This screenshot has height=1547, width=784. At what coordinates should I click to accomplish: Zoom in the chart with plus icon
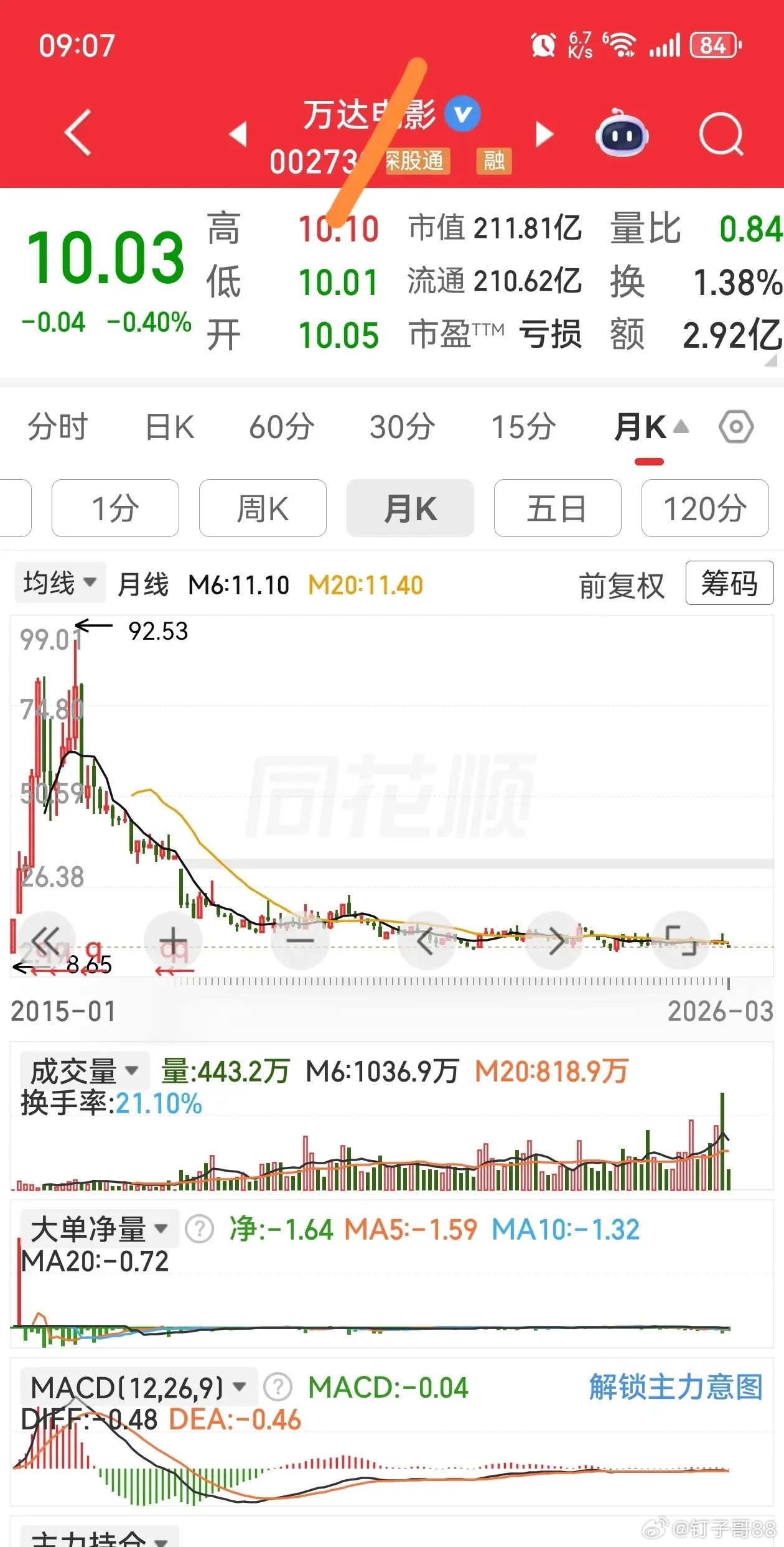(x=173, y=940)
